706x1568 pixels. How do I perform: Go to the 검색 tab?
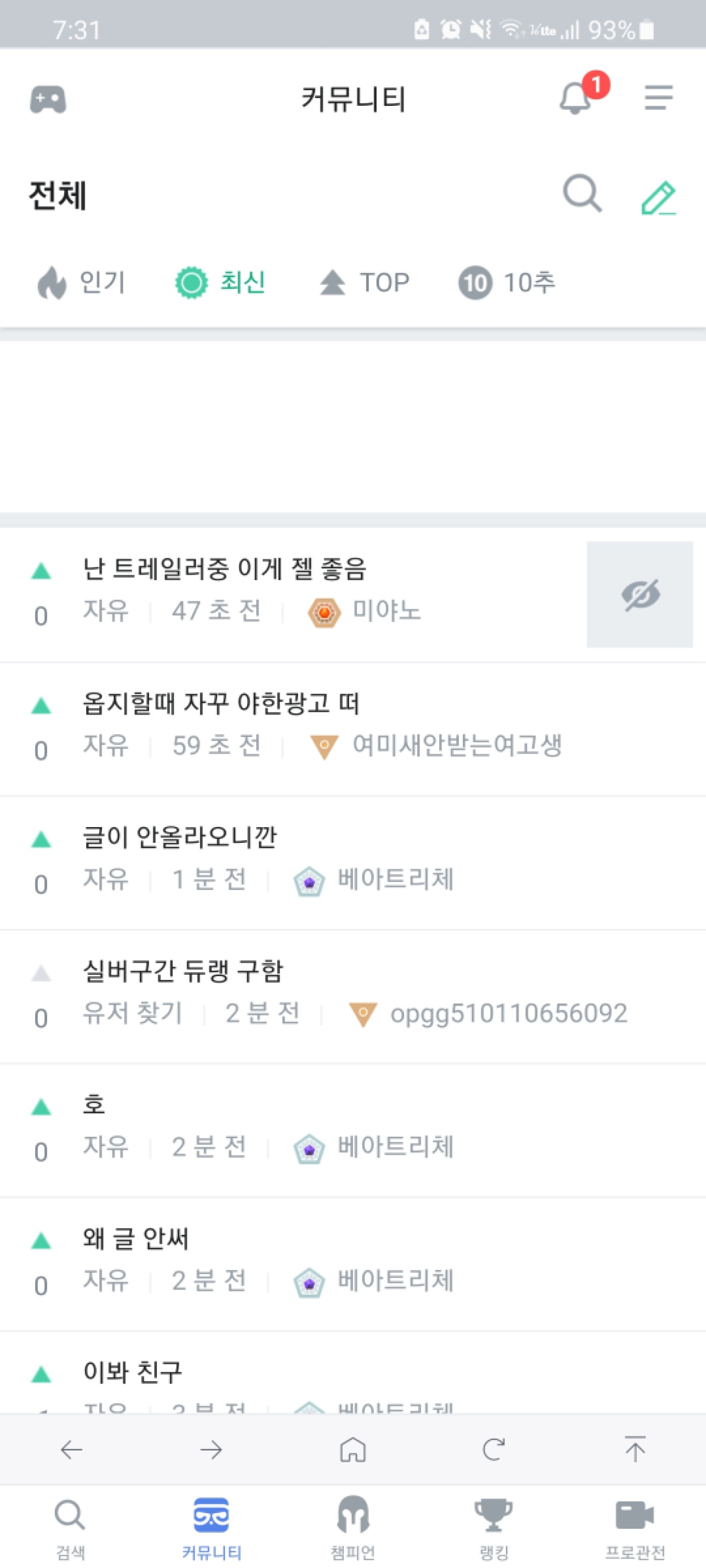pyautogui.click(x=70, y=1527)
